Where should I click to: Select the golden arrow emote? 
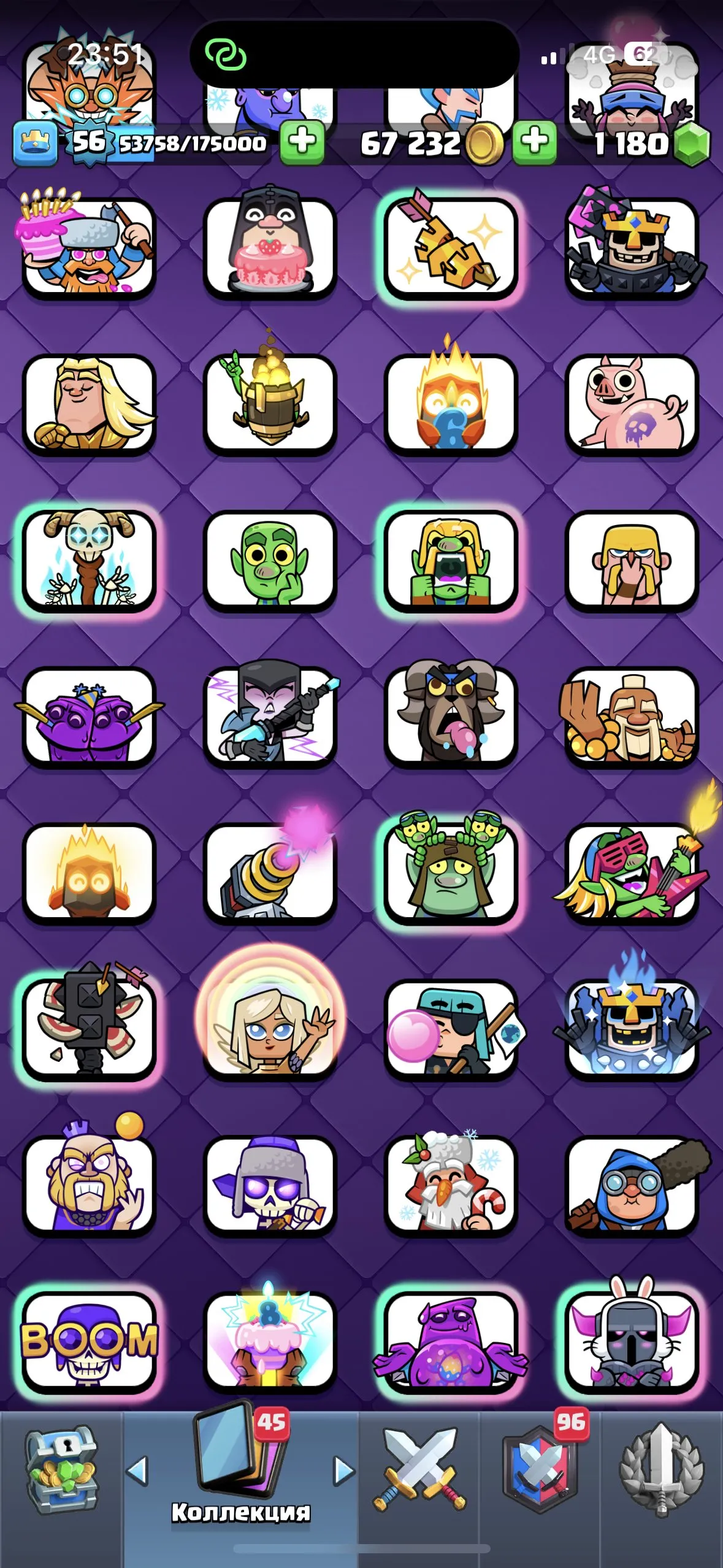pyautogui.click(x=451, y=245)
